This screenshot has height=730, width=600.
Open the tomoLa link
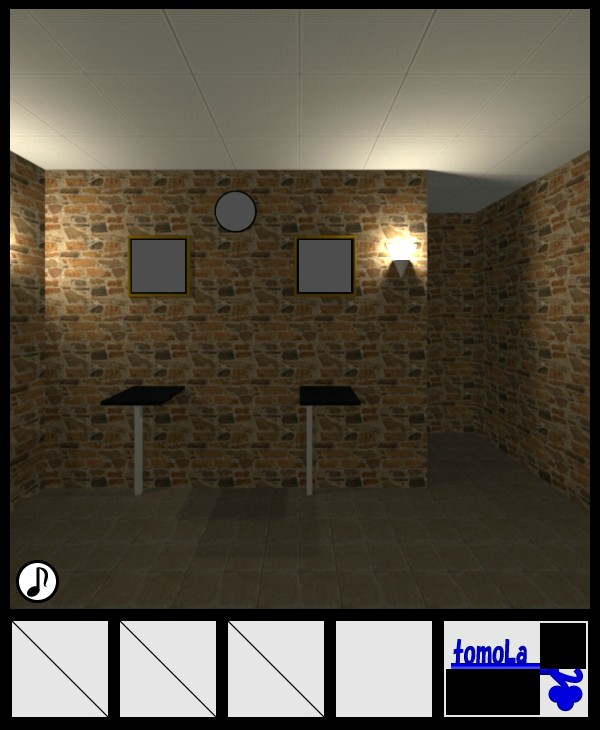tap(490, 655)
